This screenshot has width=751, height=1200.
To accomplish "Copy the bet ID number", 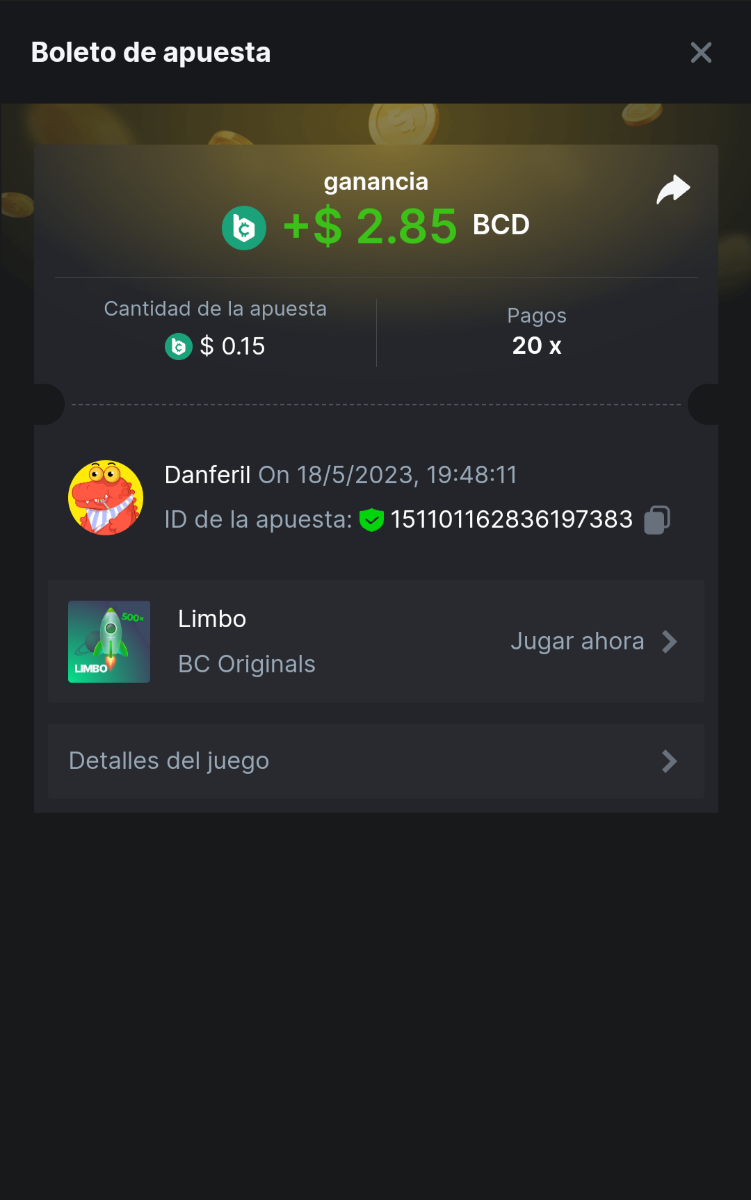I will (x=656, y=520).
